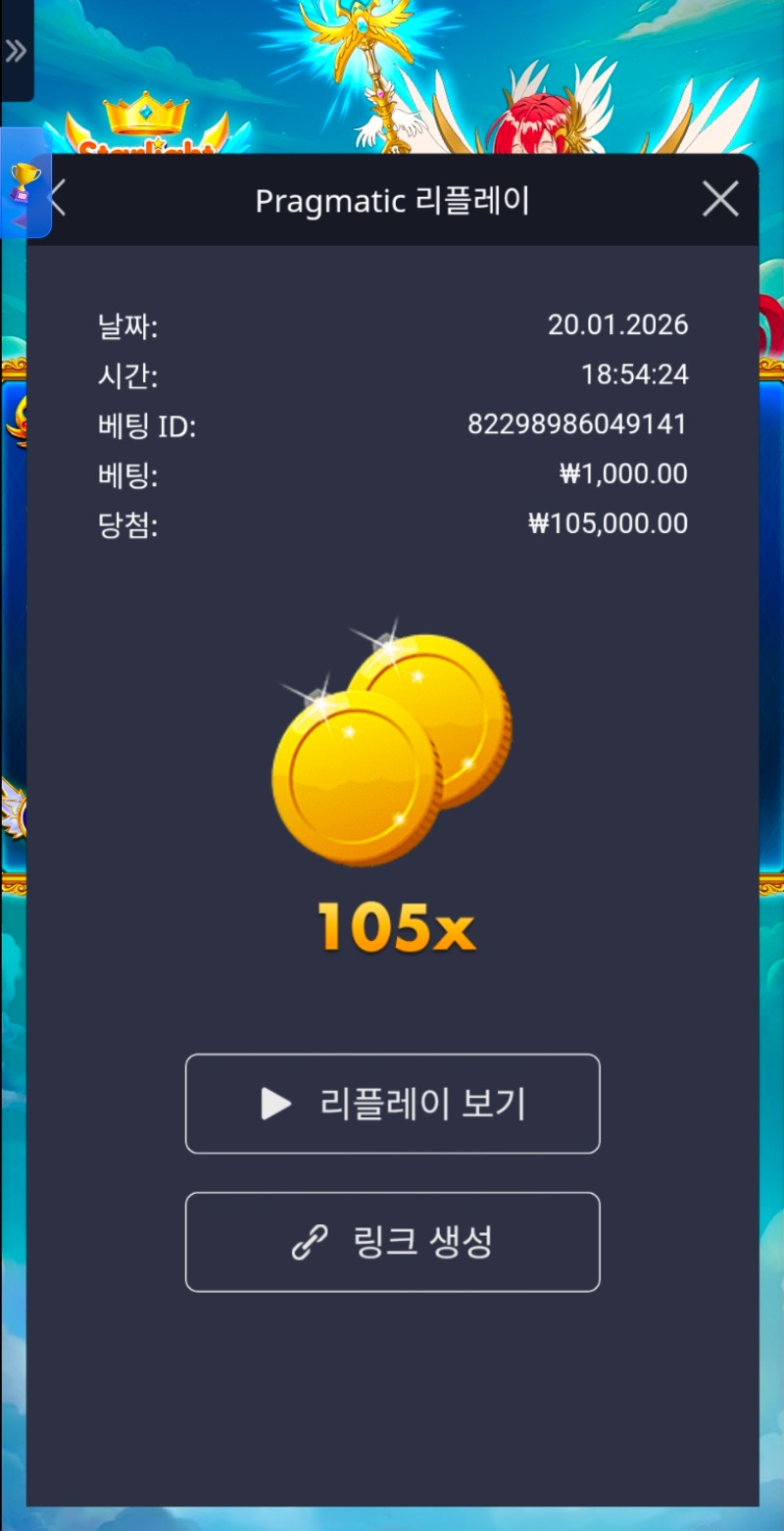Watch the replay with 리플레이 보기
This screenshot has width=784, height=1531.
click(x=392, y=1104)
